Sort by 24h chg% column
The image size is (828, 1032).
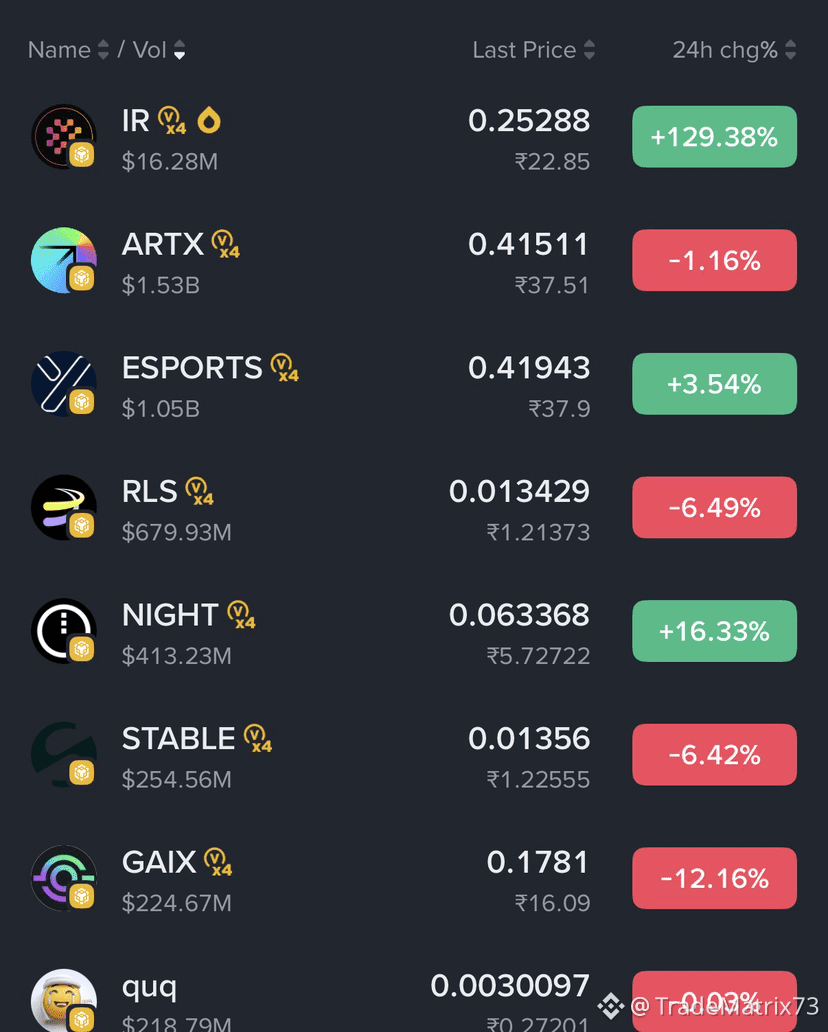(734, 50)
